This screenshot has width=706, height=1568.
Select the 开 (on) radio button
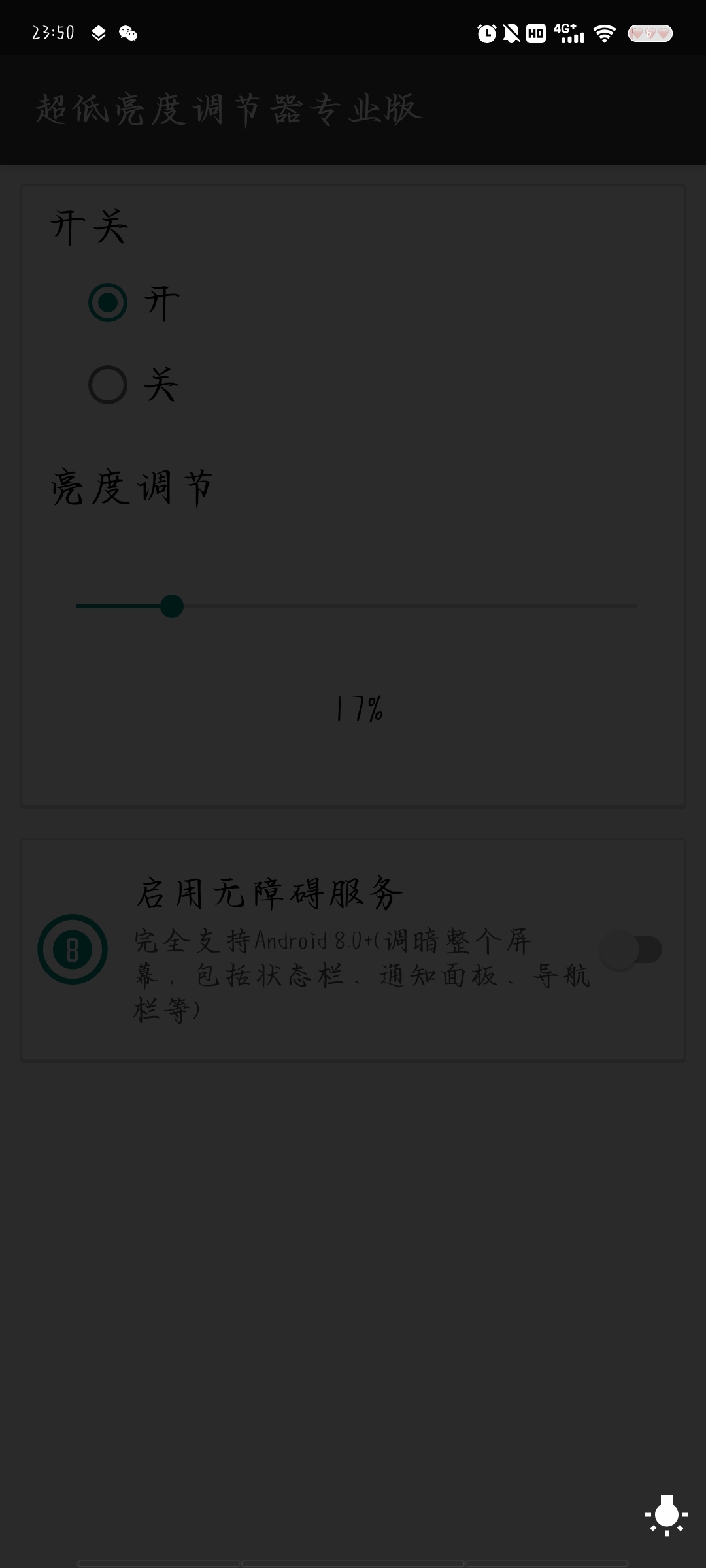108,302
